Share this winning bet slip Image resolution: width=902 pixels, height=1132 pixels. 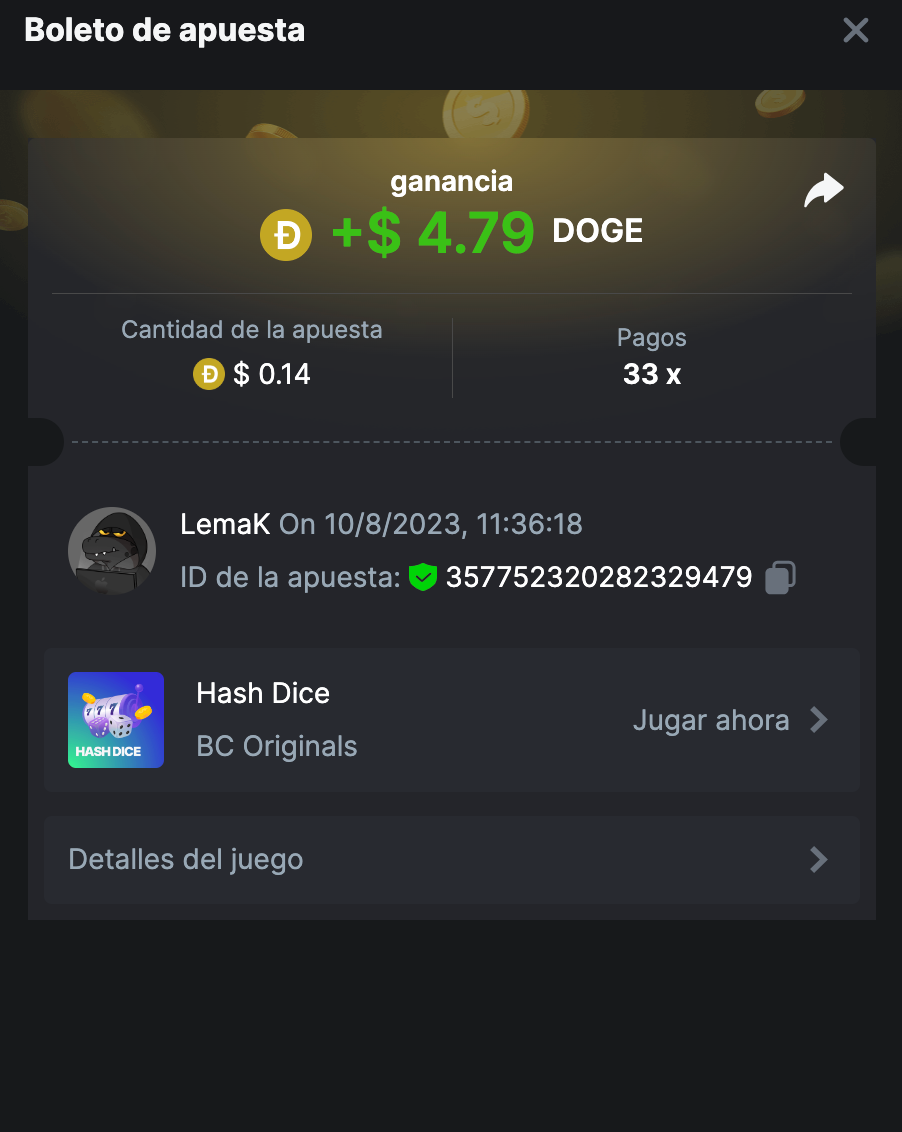coord(824,190)
